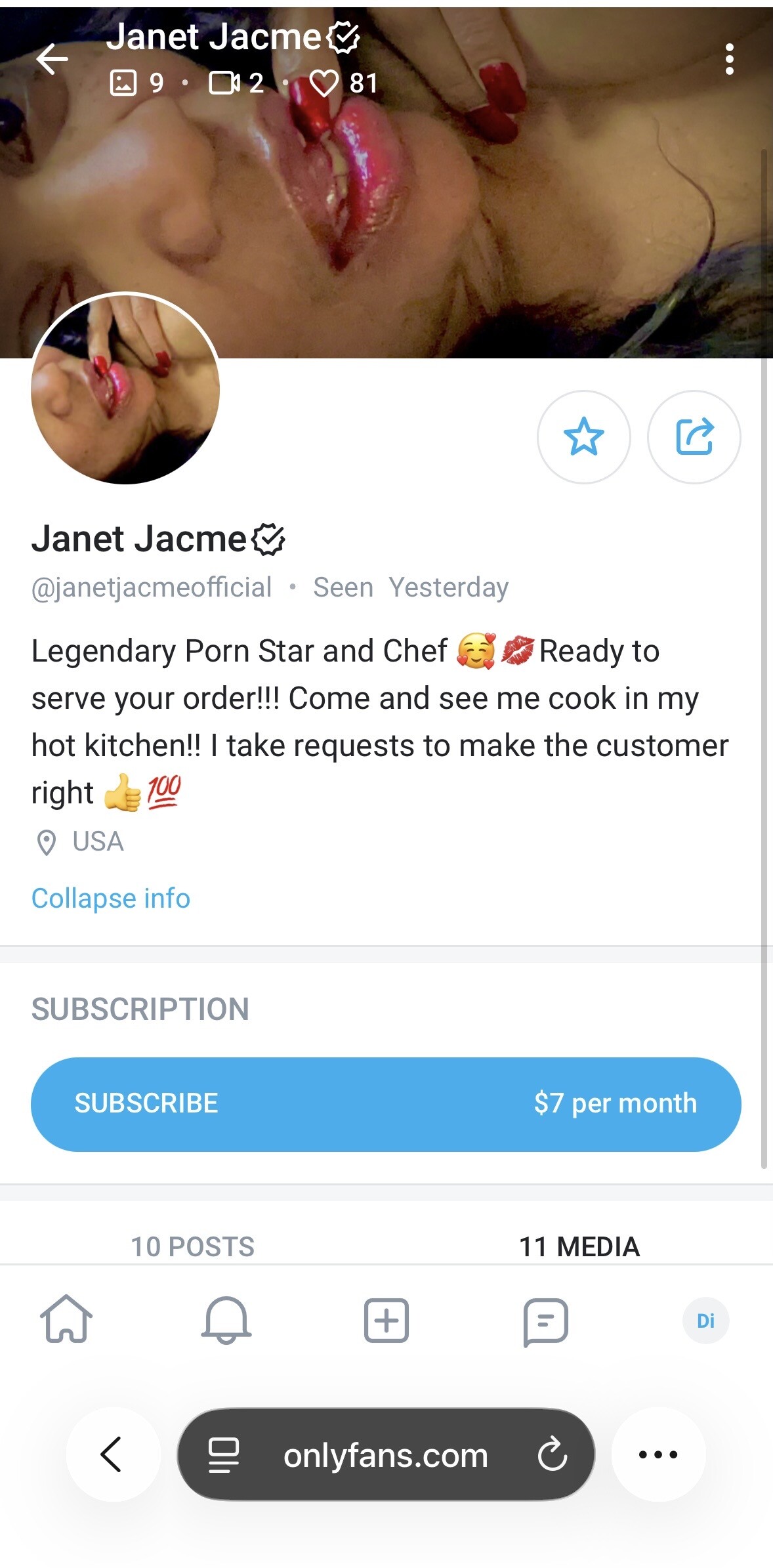773x1568 pixels.
Task: Switch to the 10 Posts tab
Action: click(x=192, y=1246)
